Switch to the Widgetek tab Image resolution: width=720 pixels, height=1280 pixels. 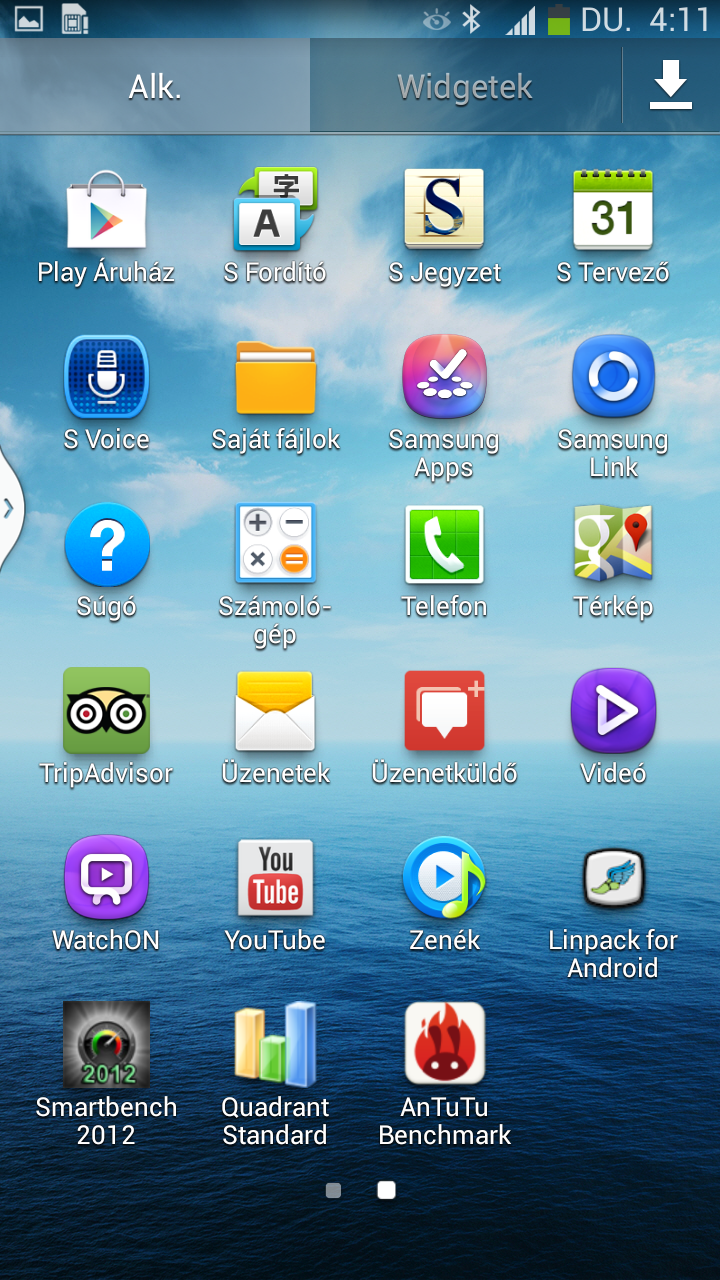pos(465,88)
